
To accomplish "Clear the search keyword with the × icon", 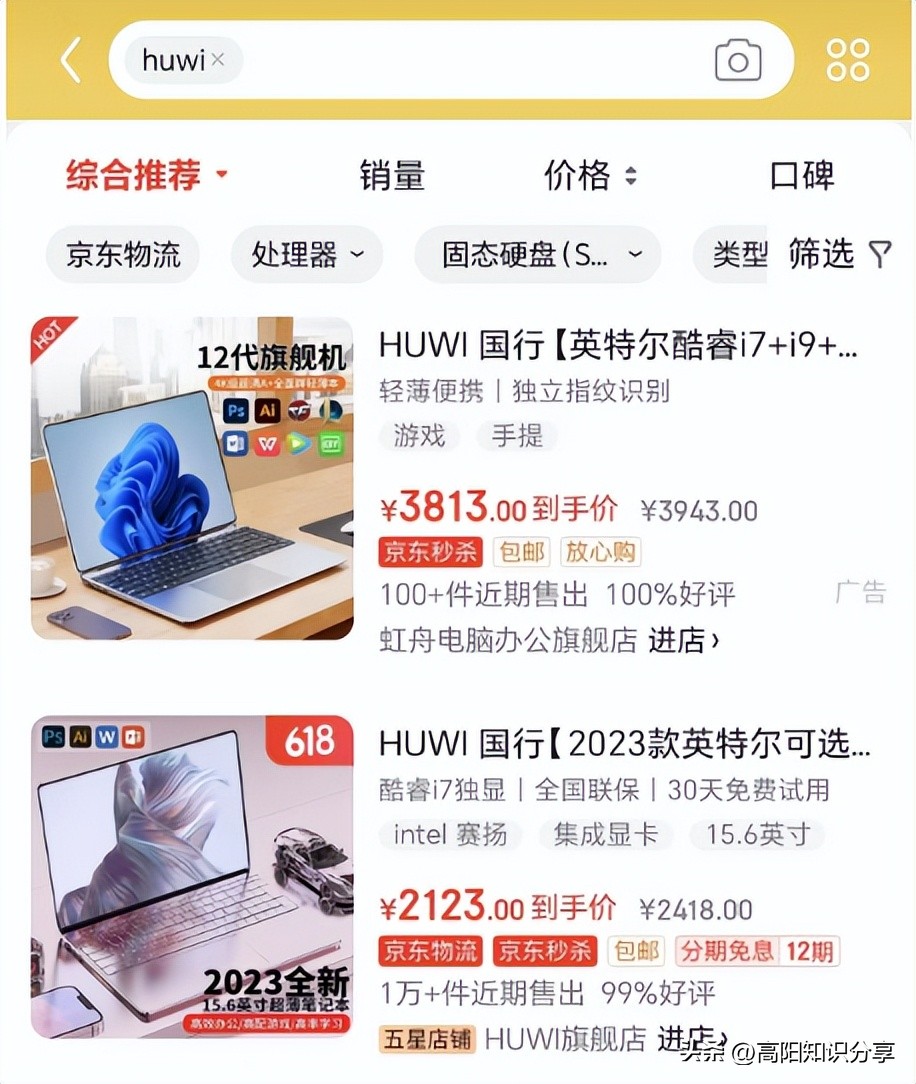I will pyautogui.click(x=218, y=60).
